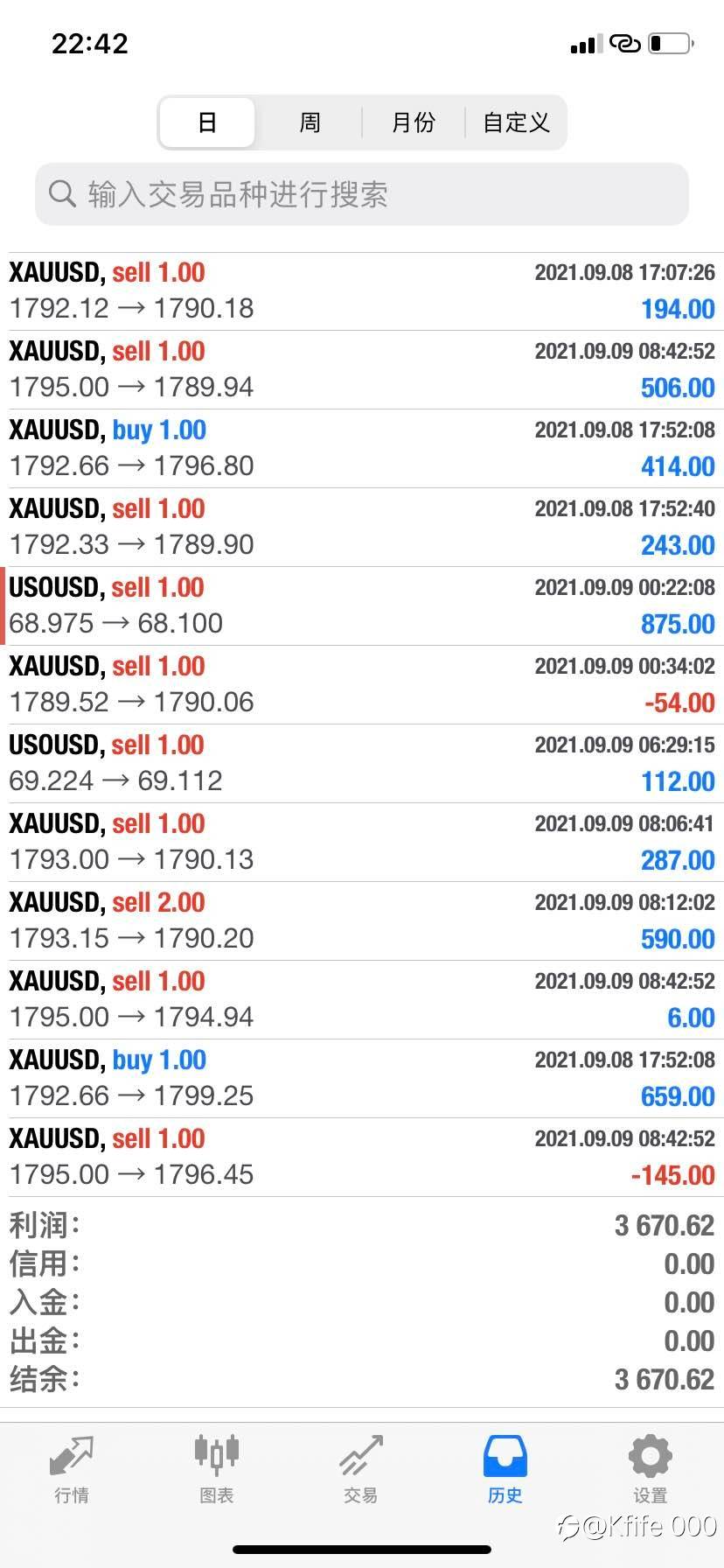Expand the XAUUSD trade with -54.00 loss
This screenshot has width=724, height=1568.
point(362,684)
